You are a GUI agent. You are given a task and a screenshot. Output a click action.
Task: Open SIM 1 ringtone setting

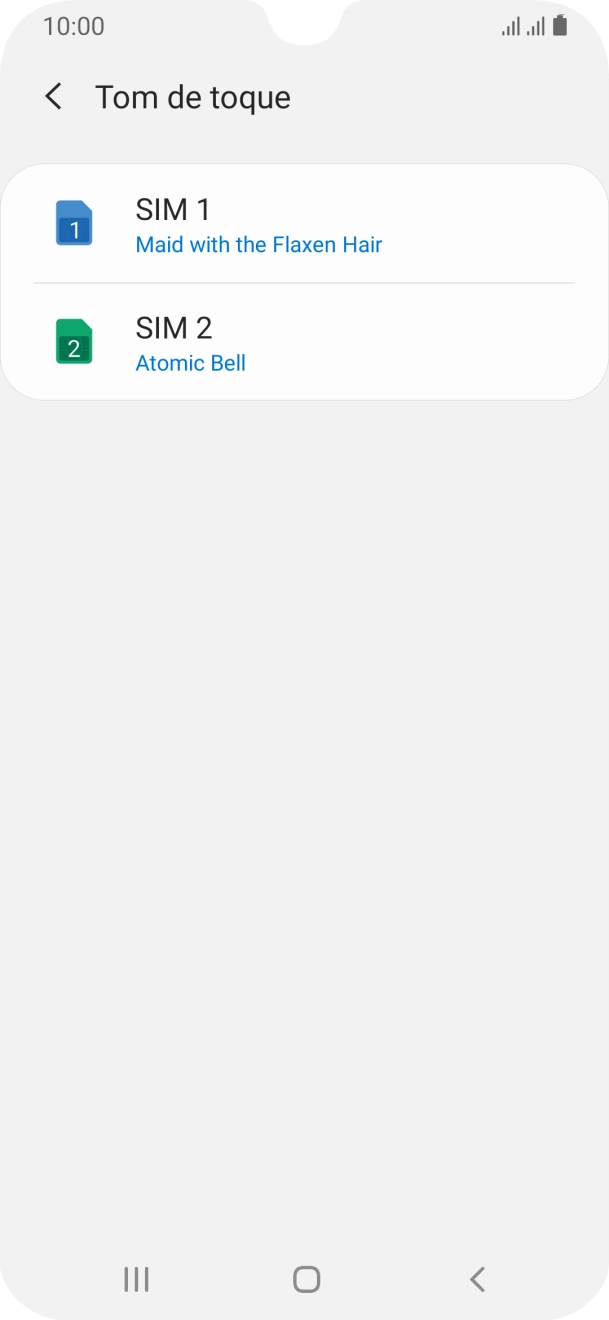(x=304, y=225)
